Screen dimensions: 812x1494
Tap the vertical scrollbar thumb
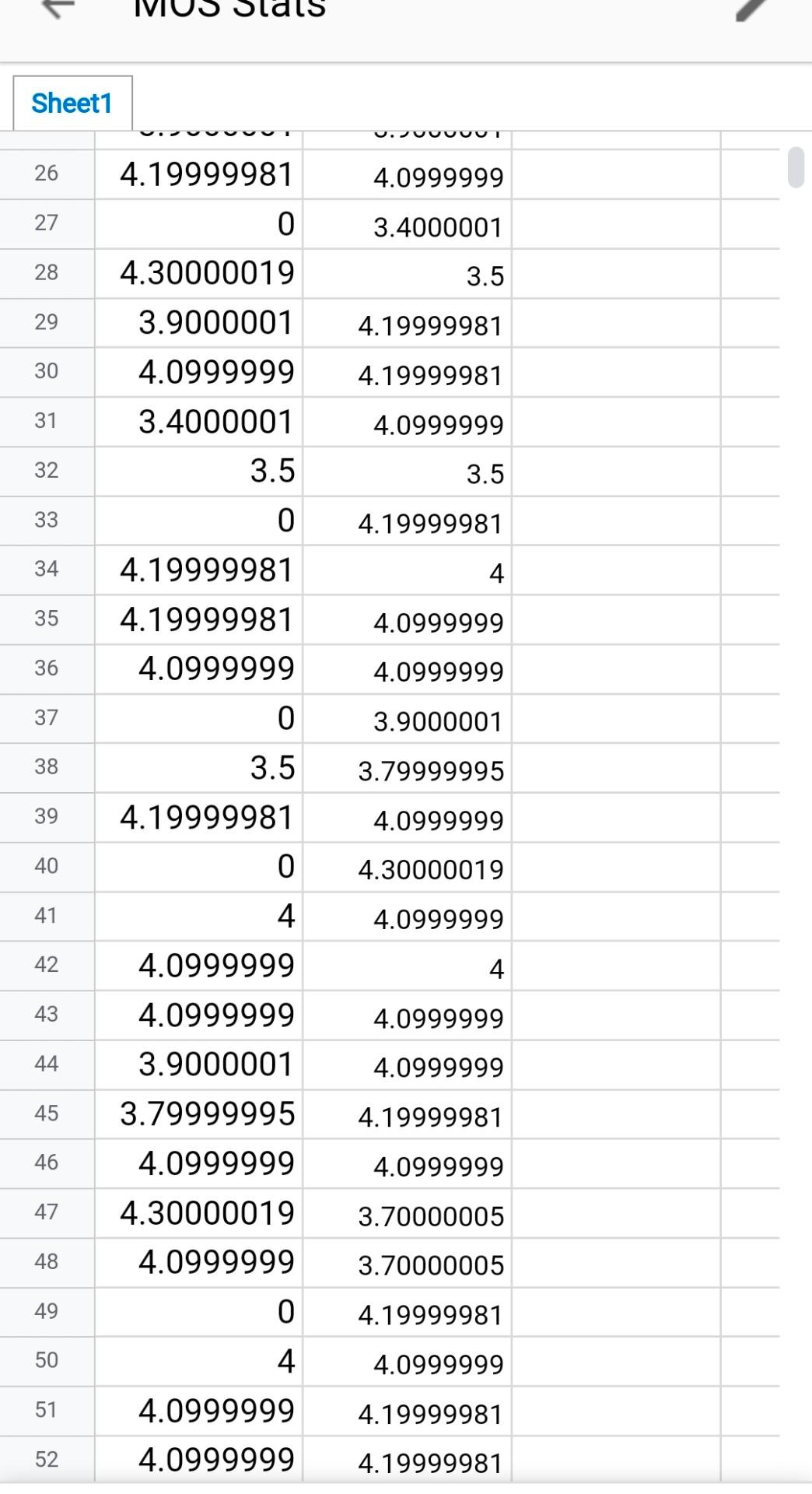tap(797, 168)
